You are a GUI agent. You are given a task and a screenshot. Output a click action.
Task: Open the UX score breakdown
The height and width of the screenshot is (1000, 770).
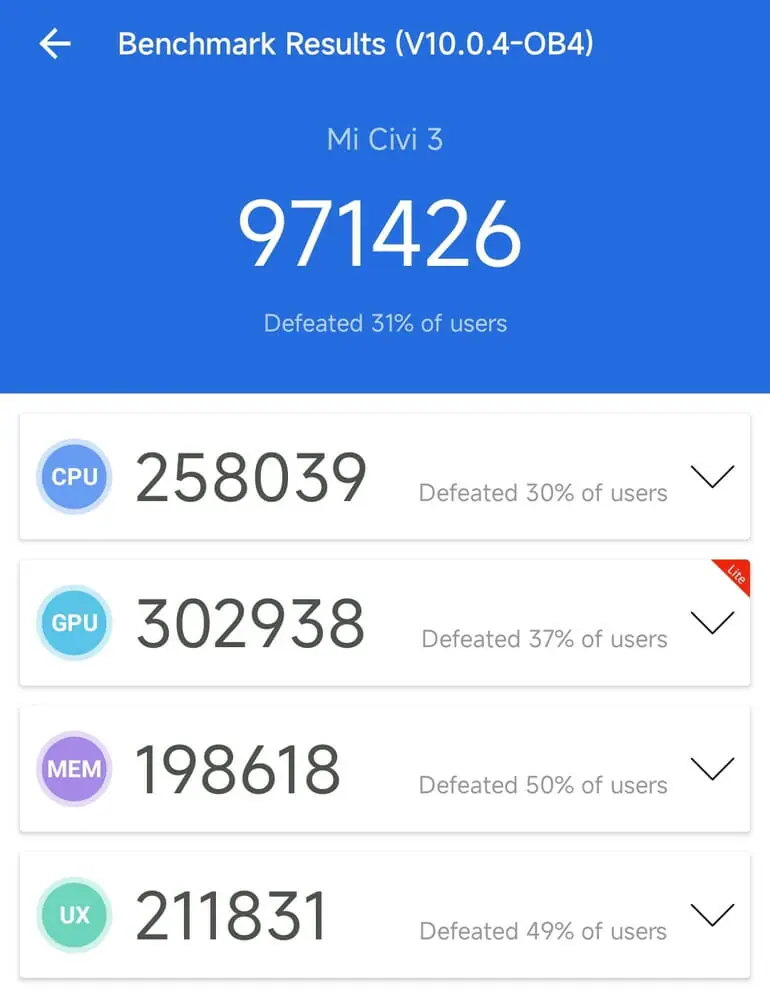click(x=712, y=914)
